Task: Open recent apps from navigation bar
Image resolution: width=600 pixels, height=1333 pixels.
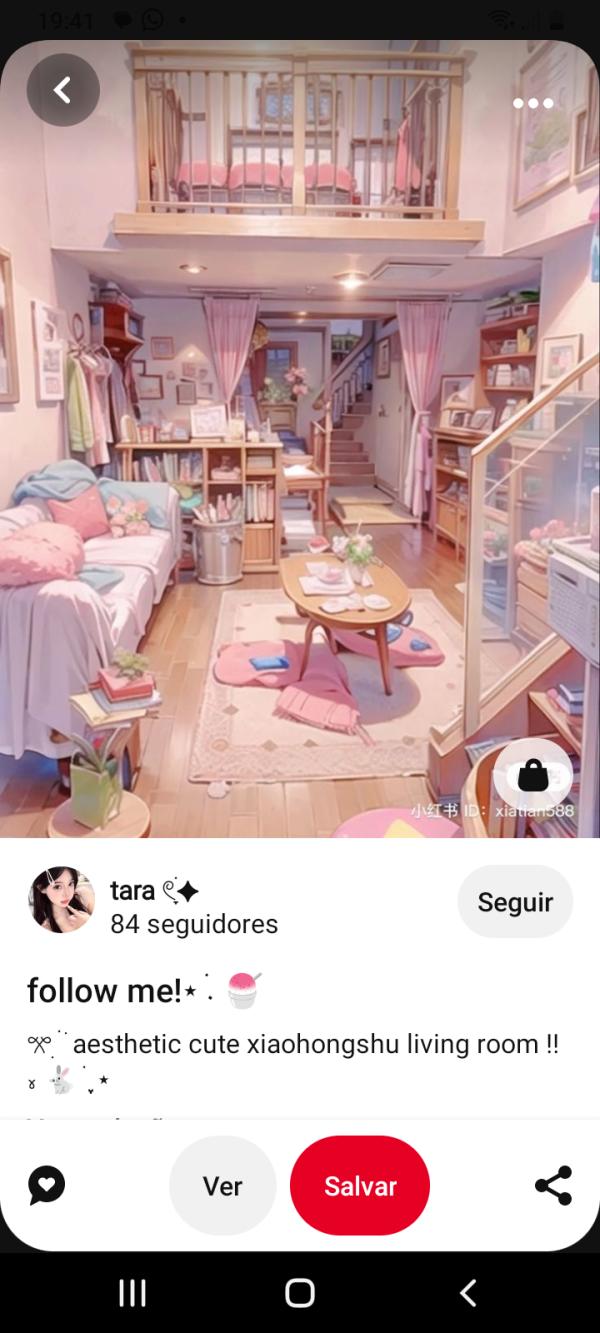Action: [x=132, y=1293]
